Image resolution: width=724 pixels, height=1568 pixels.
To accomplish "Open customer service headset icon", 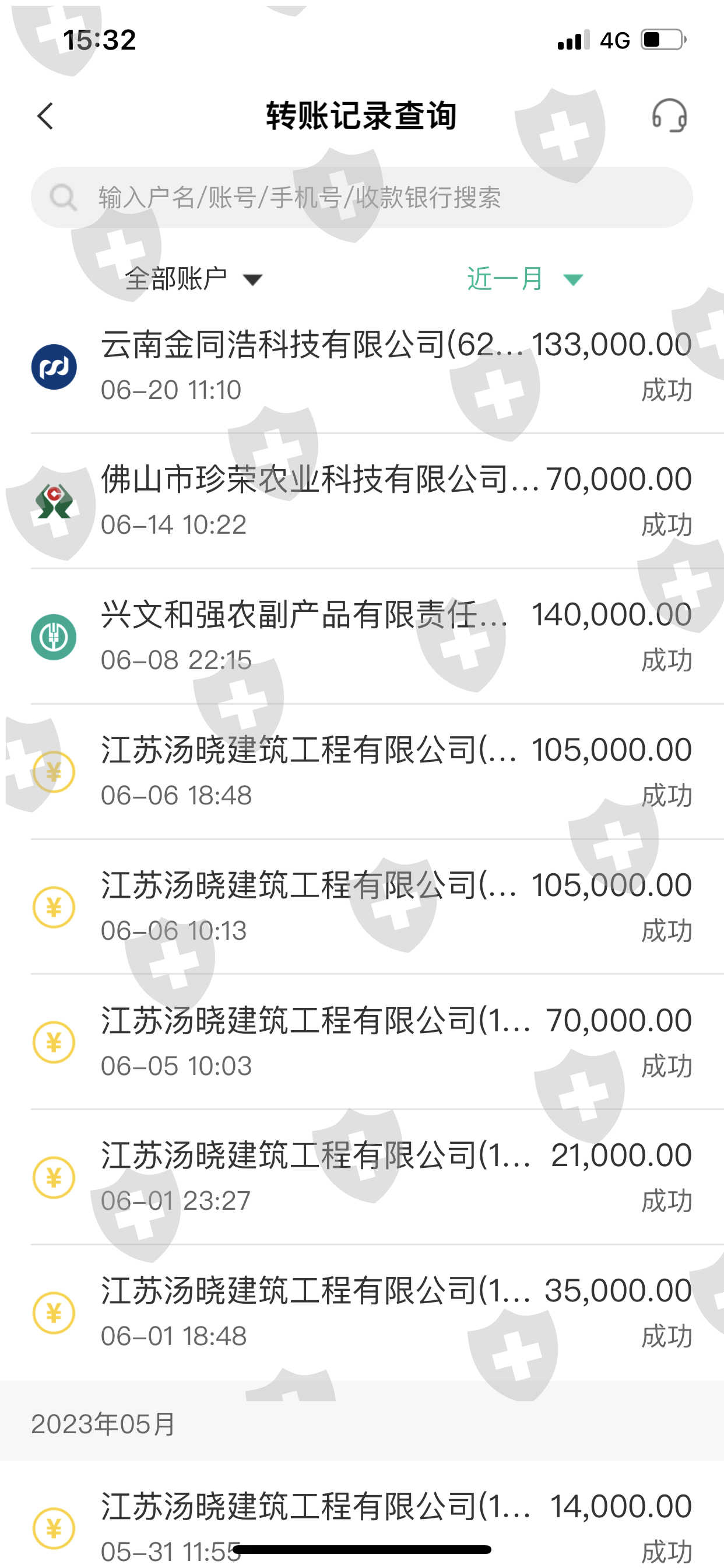I will click(x=669, y=116).
